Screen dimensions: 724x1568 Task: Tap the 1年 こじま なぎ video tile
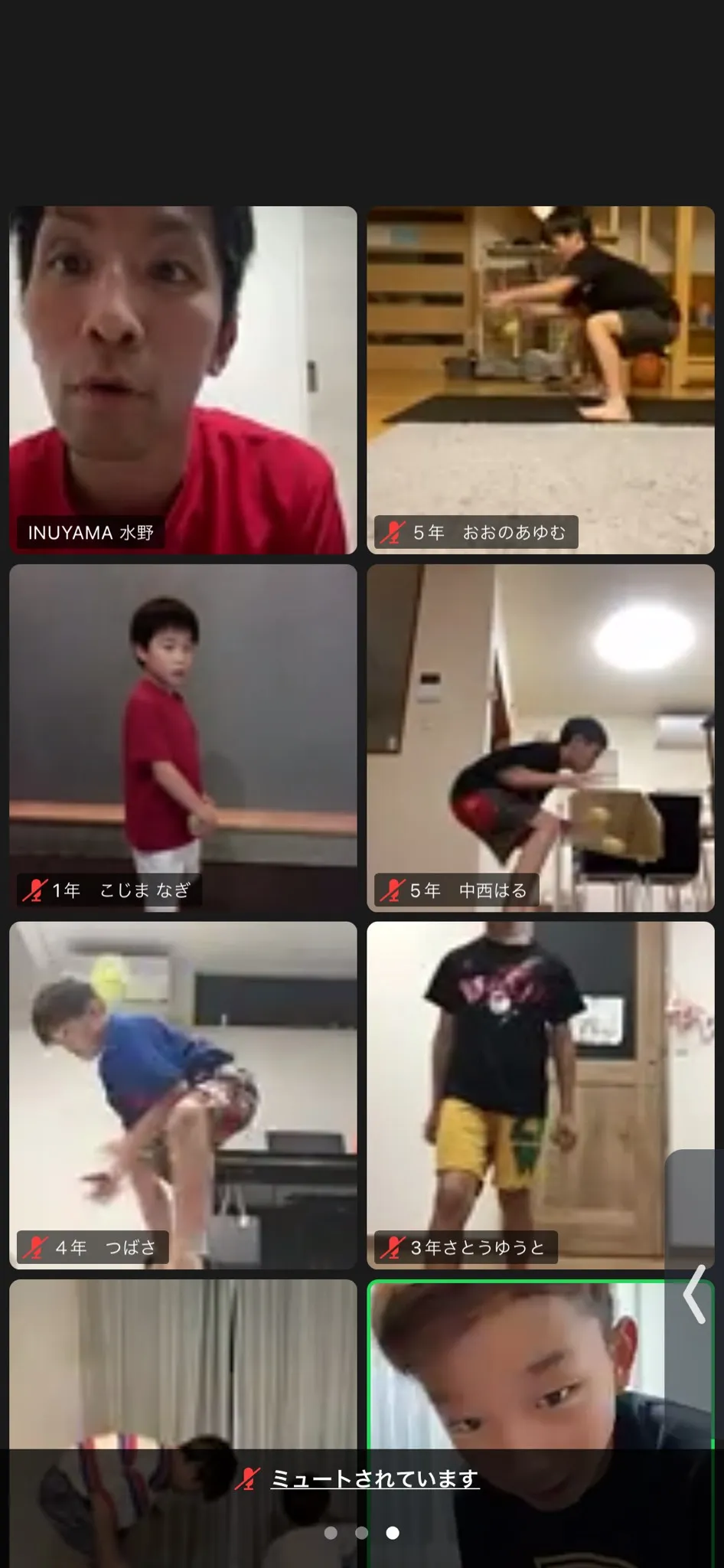click(x=183, y=737)
